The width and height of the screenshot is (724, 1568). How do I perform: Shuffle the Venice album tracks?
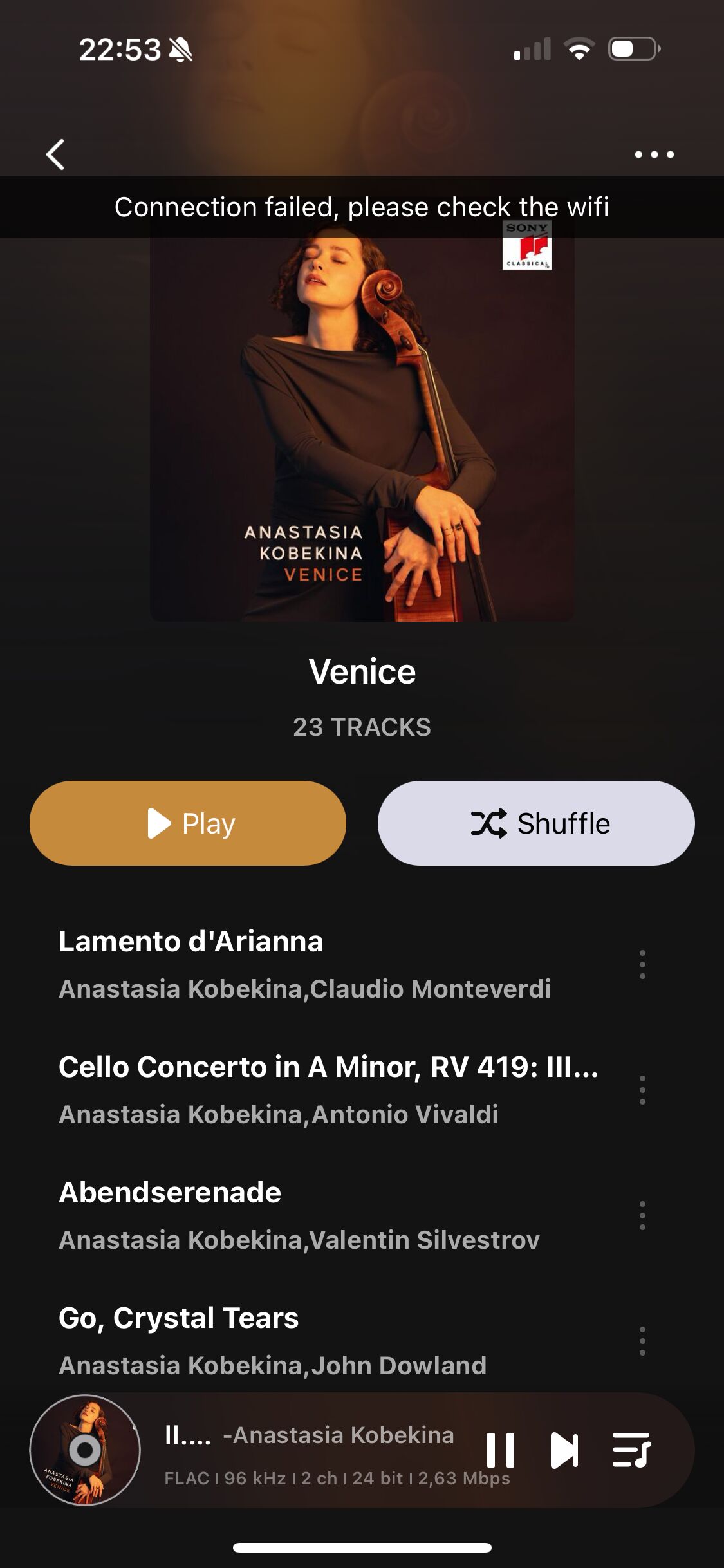(x=536, y=823)
